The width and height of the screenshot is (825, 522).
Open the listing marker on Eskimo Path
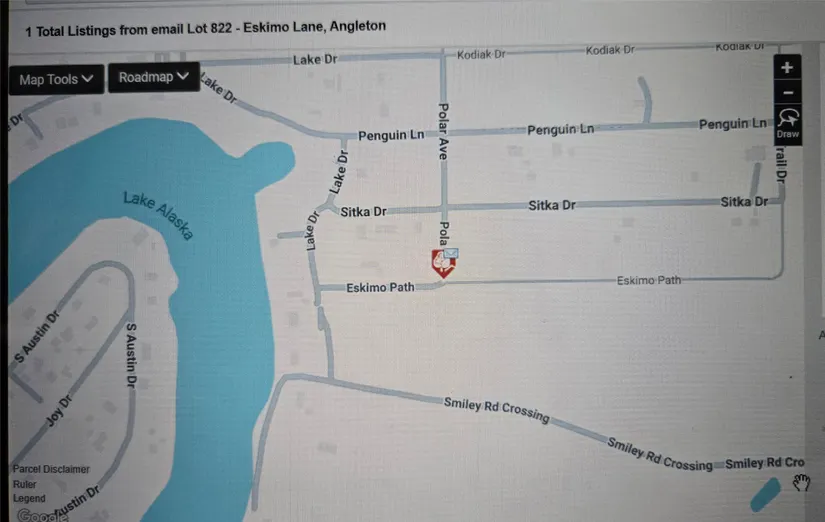(443, 263)
